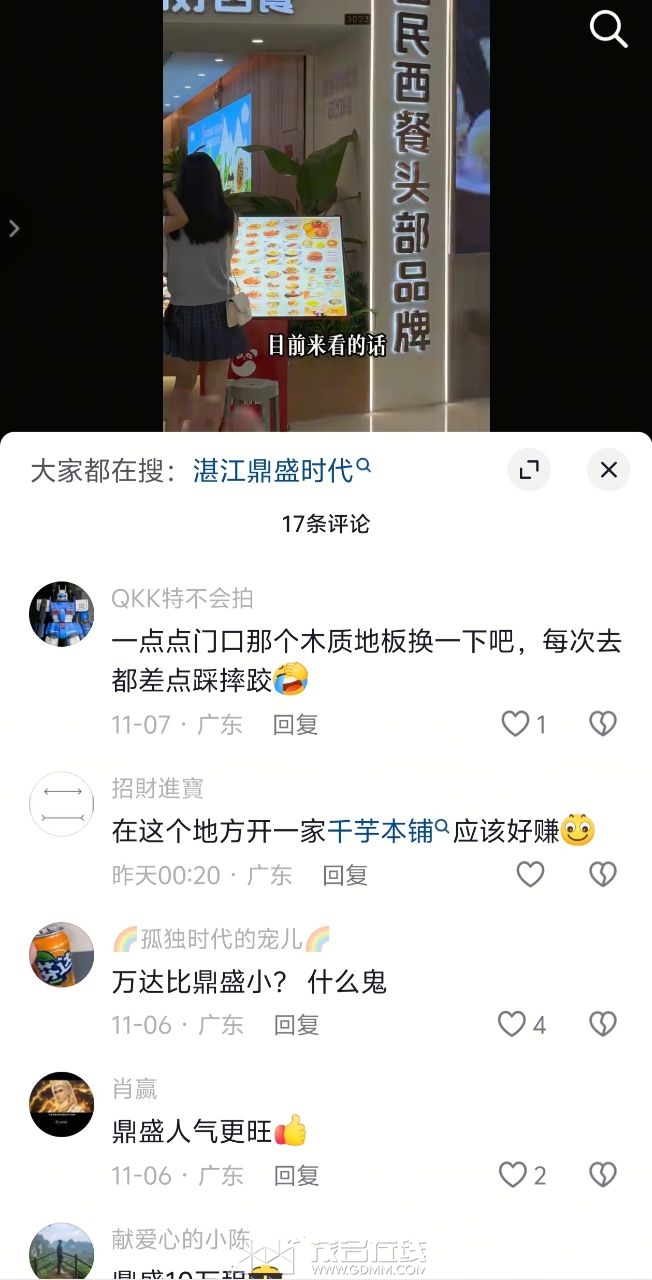The width and height of the screenshot is (652, 1280).
Task: Like QKK特不会拍's comment
Action: pos(515,724)
